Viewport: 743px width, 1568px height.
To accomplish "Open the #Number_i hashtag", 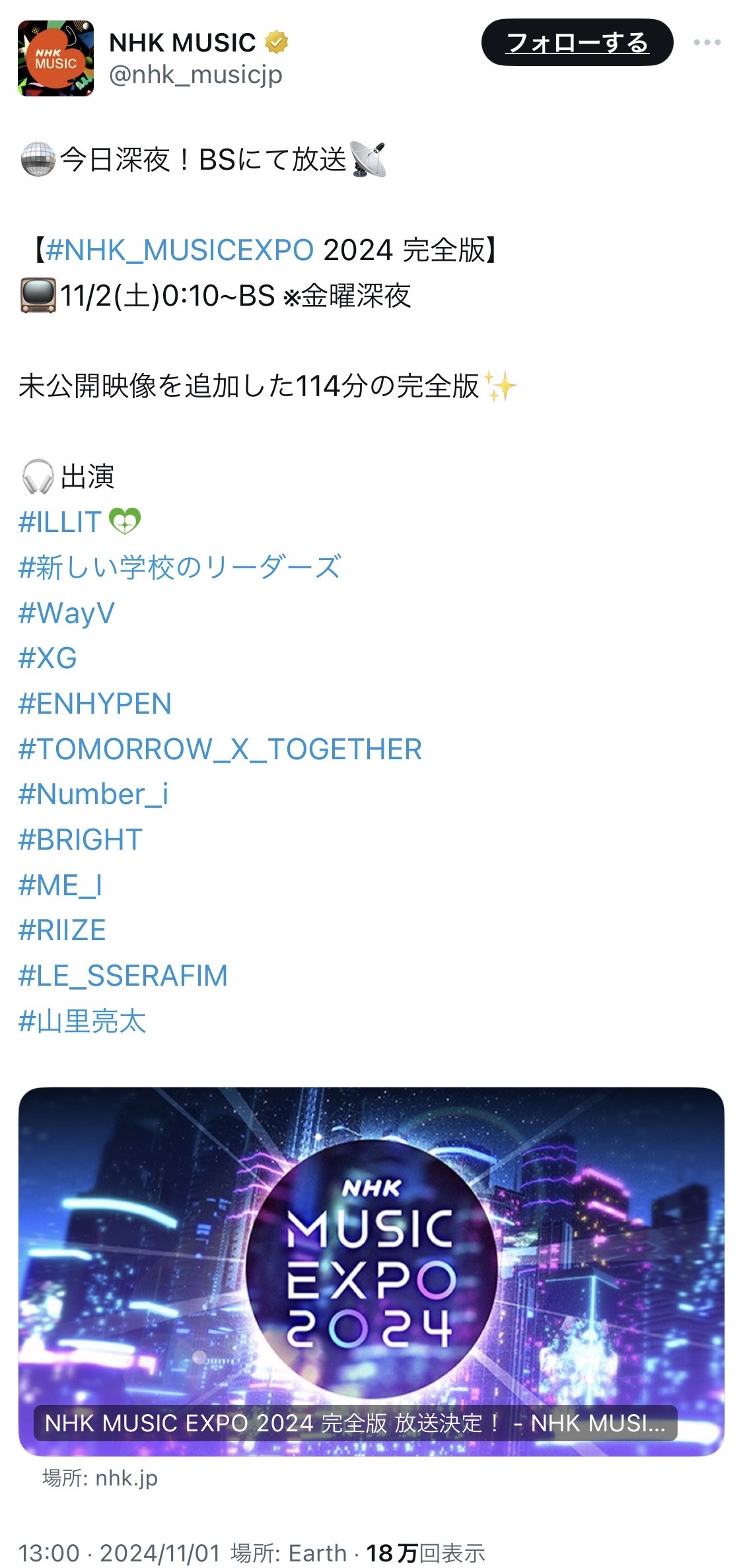I will pyautogui.click(x=94, y=794).
